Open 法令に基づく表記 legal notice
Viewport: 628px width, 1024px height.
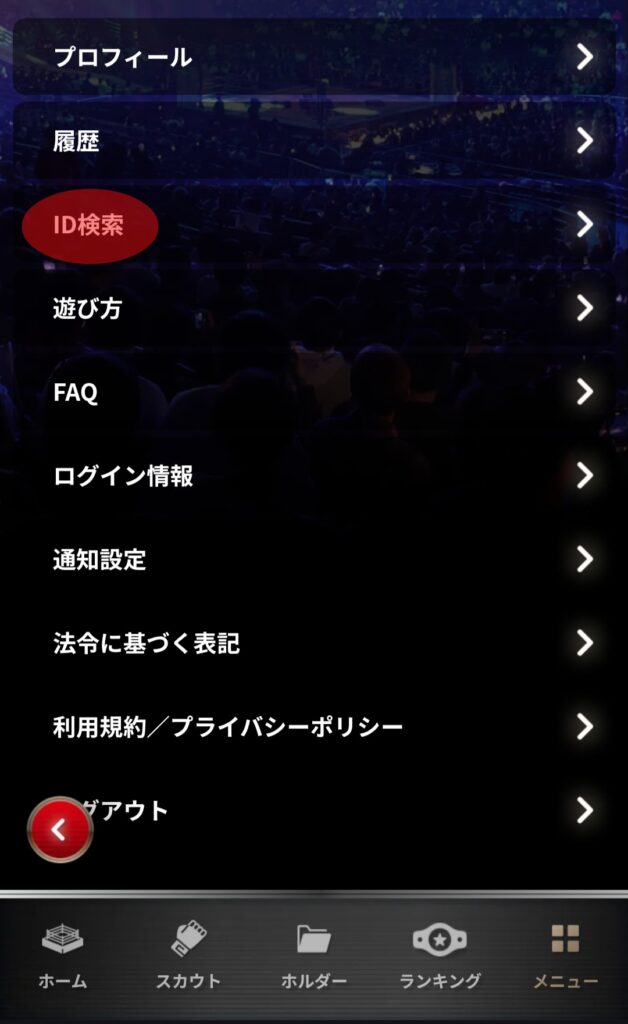pyautogui.click(x=314, y=643)
